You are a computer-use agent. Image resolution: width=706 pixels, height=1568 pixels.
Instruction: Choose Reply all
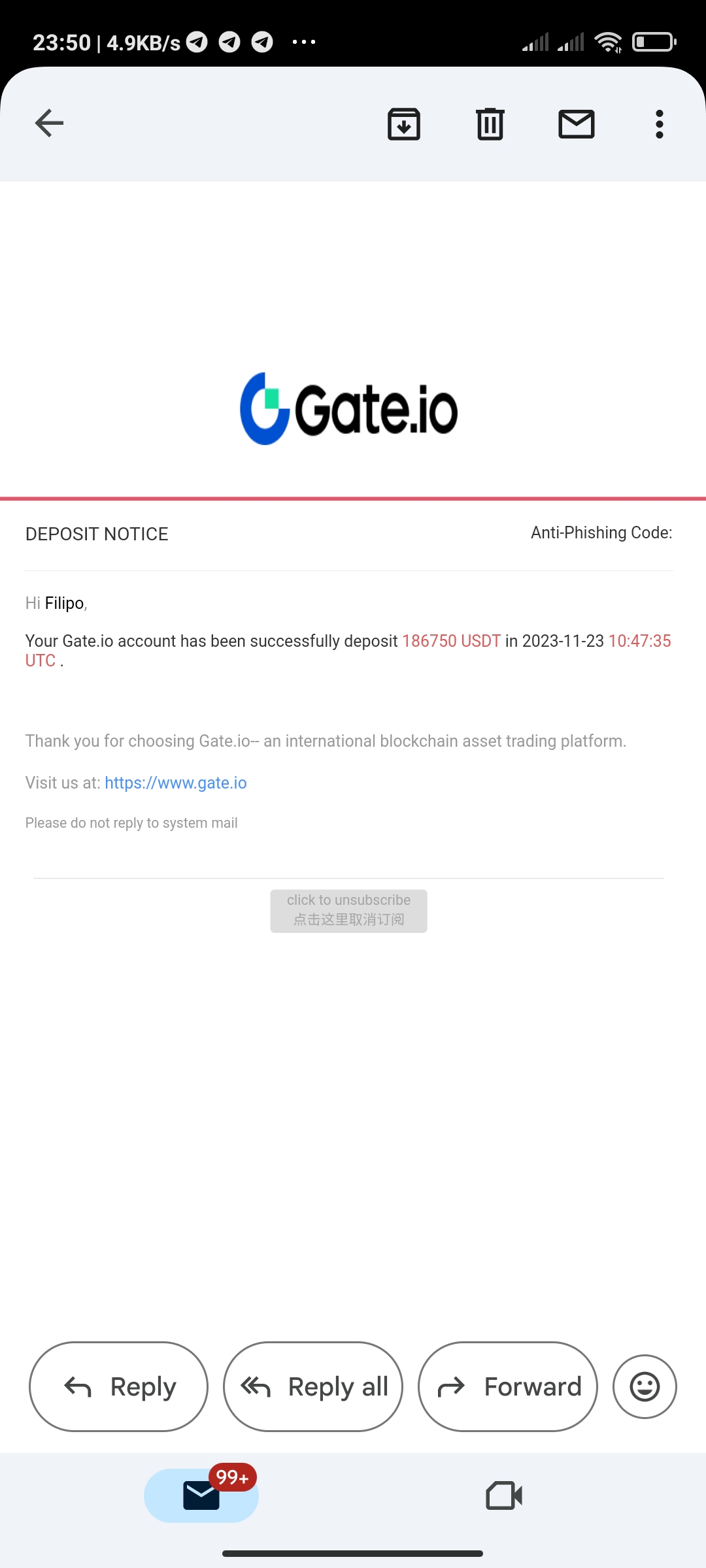click(313, 1386)
